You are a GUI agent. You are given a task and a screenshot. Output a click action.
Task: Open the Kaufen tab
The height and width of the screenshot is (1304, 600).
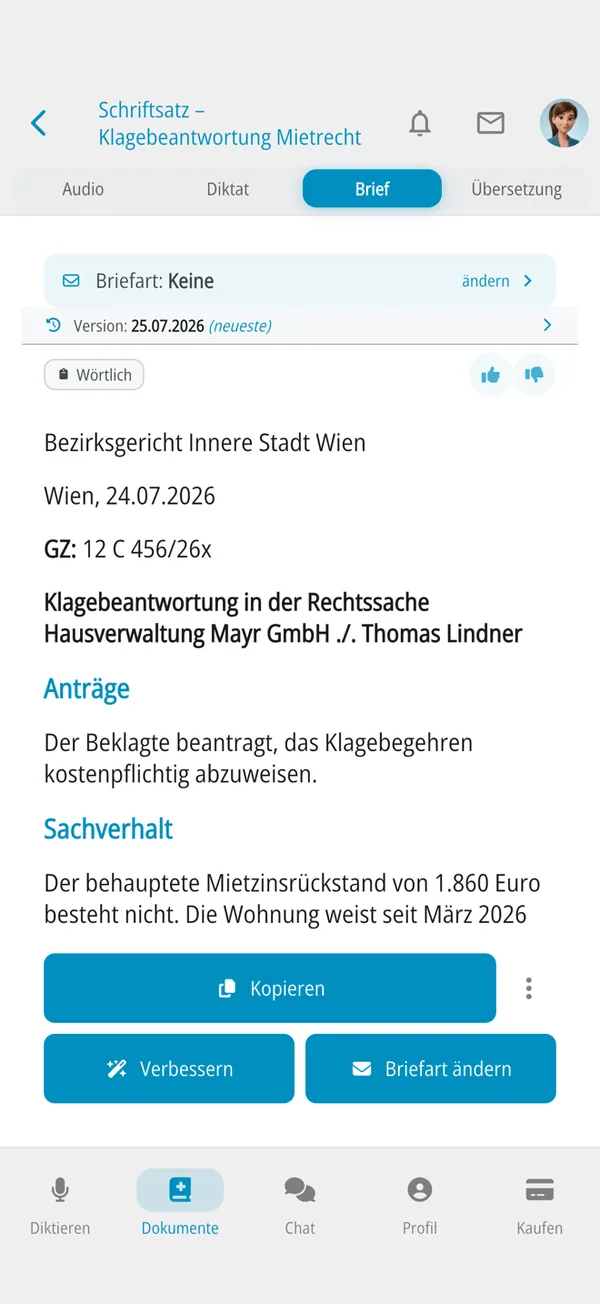coord(540,1206)
